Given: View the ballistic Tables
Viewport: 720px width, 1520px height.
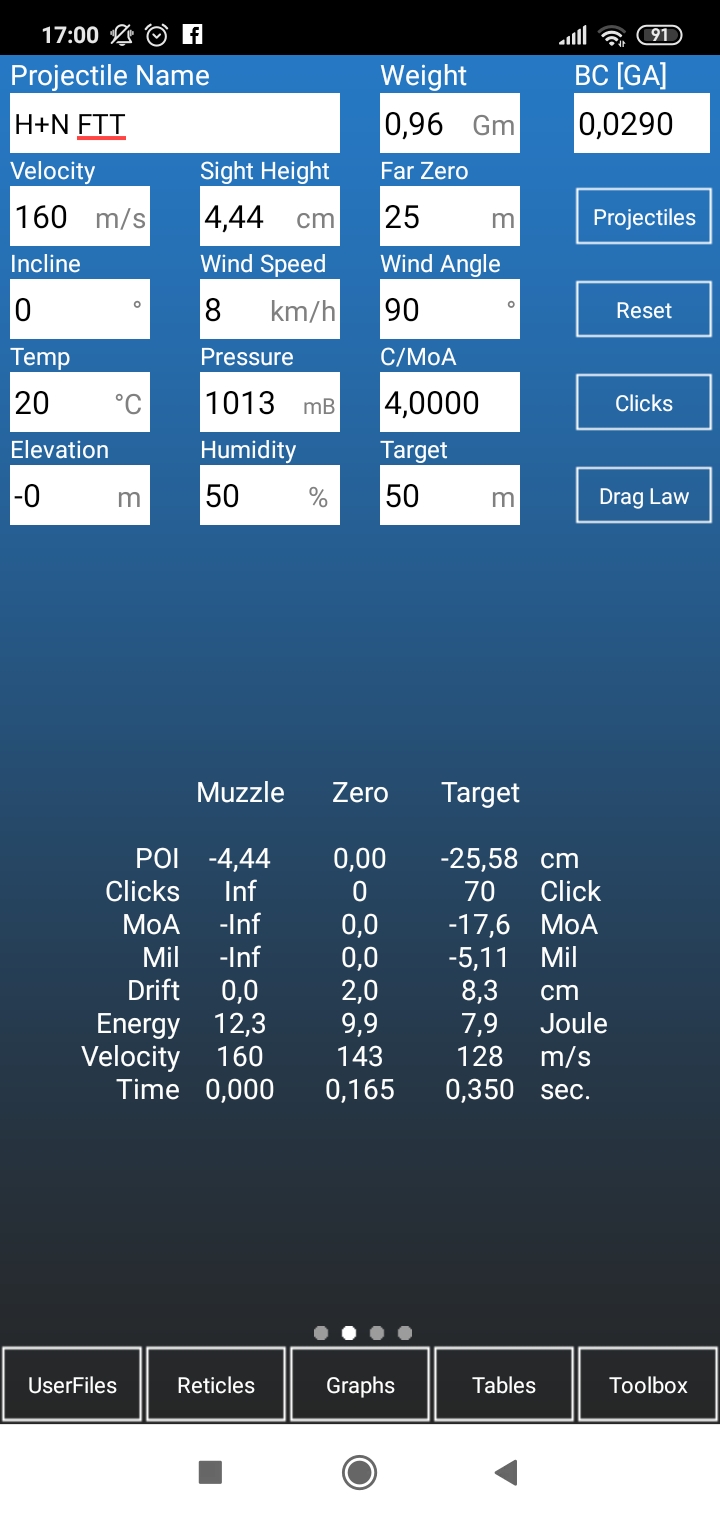Looking at the screenshot, I should pos(504,1385).
